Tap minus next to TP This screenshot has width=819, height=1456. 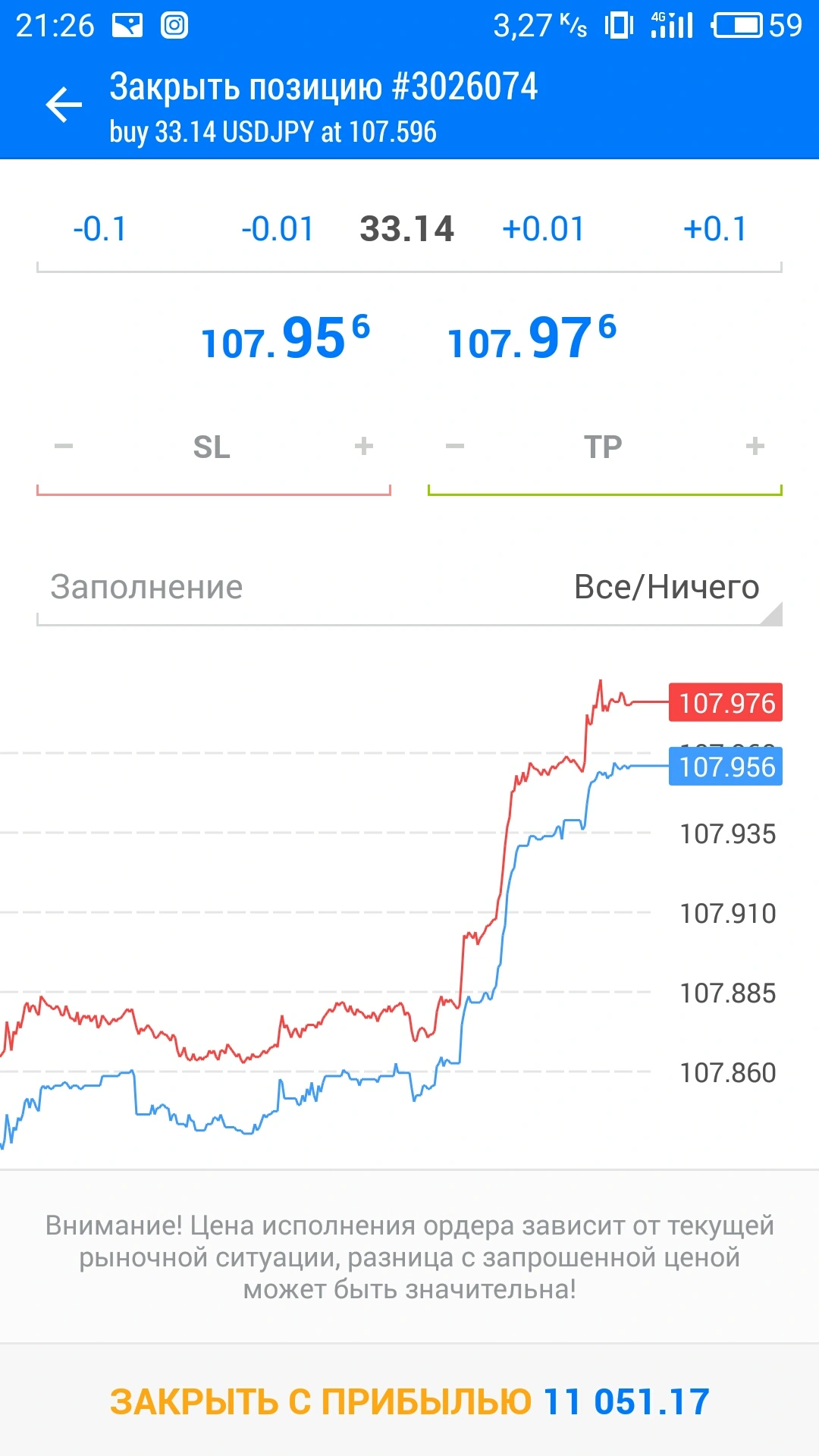[x=455, y=446]
